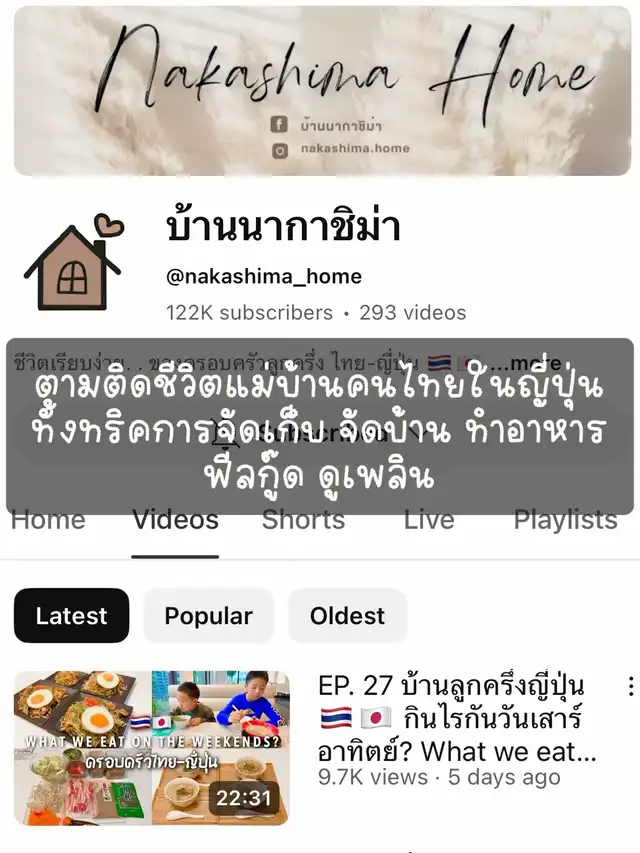This screenshot has width=640, height=853.
Task: Switch to the Shorts tab
Action: click(303, 520)
